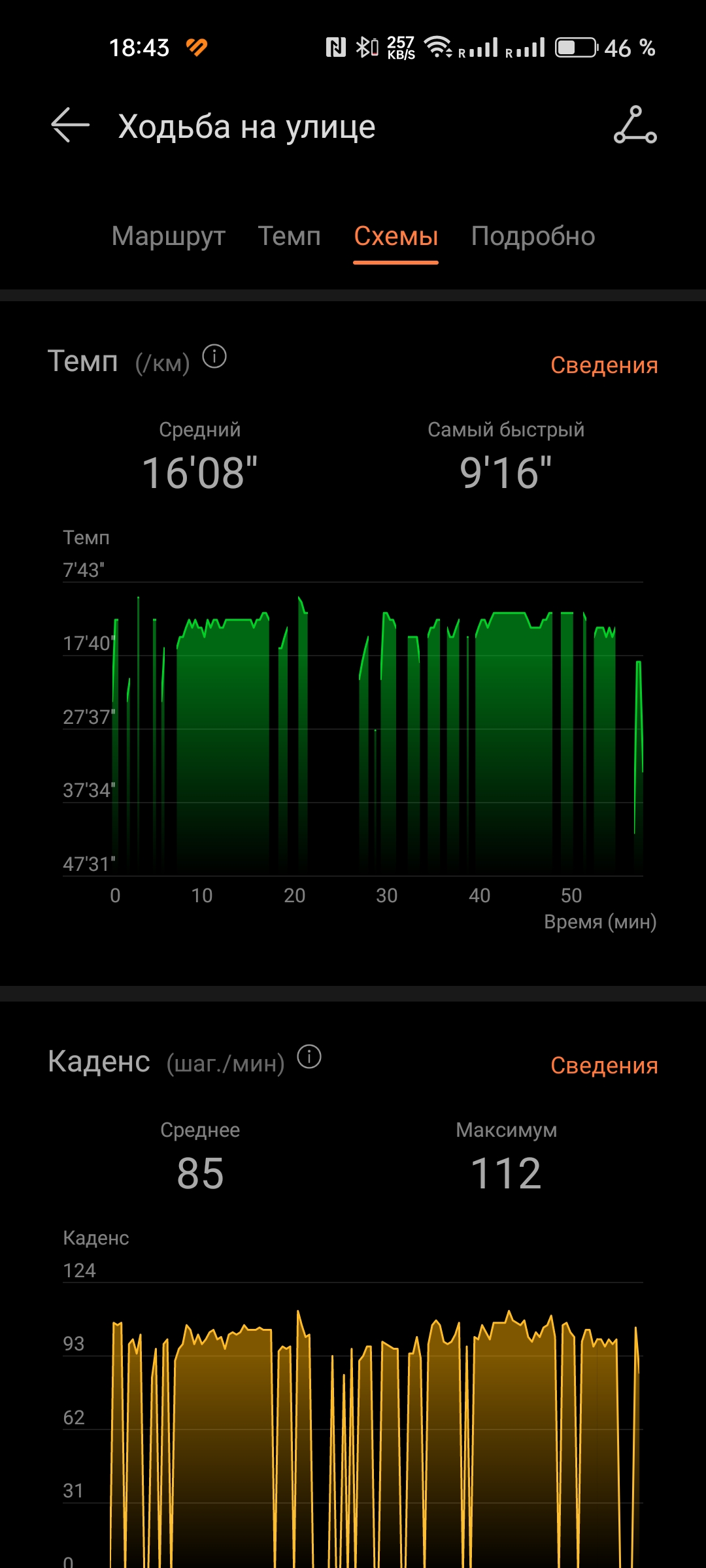Select the Схемы tab
Screen dimensions: 706x1568
pos(396,237)
